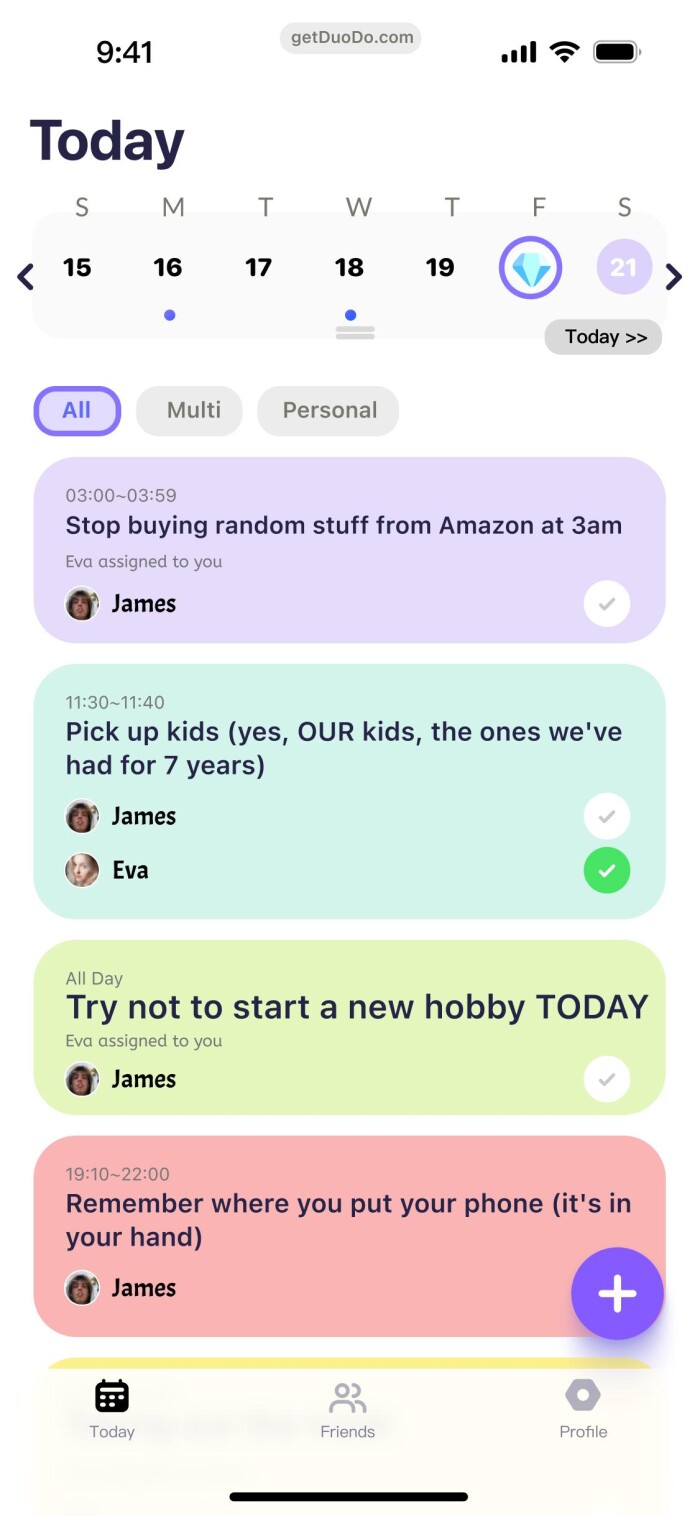Go to the next week arrow
This screenshot has height=1516, width=700.
pos(674,276)
